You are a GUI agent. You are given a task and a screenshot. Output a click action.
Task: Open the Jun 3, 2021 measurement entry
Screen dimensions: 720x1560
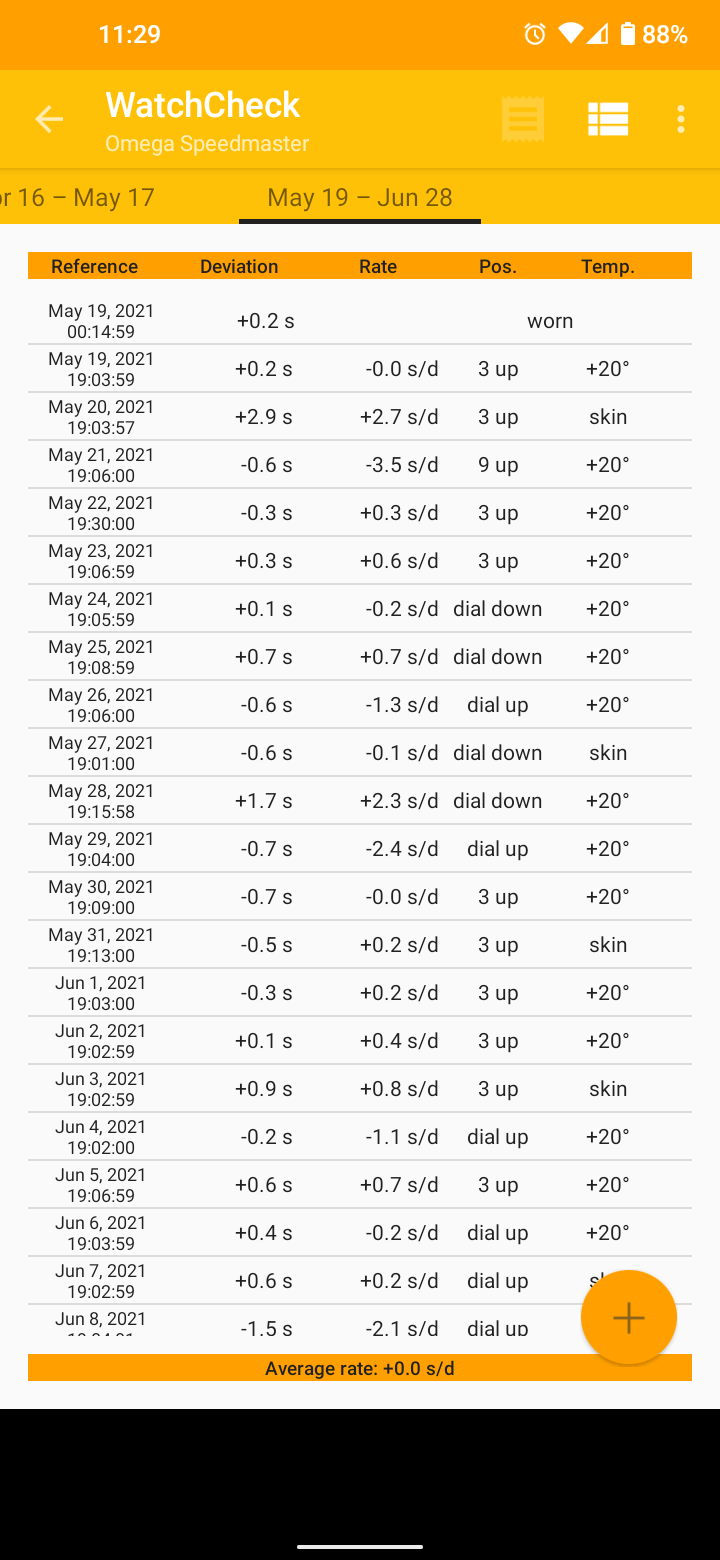click(x=360, y=1089)
